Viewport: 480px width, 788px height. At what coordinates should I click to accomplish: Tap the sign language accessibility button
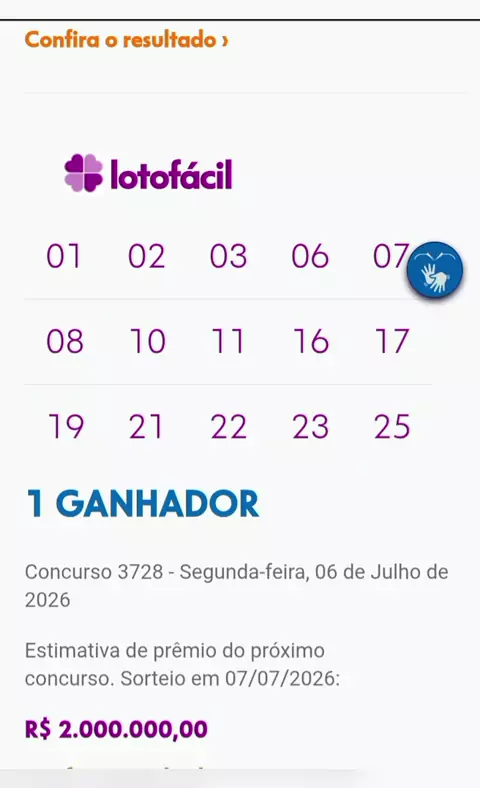[x=435, y=270]
